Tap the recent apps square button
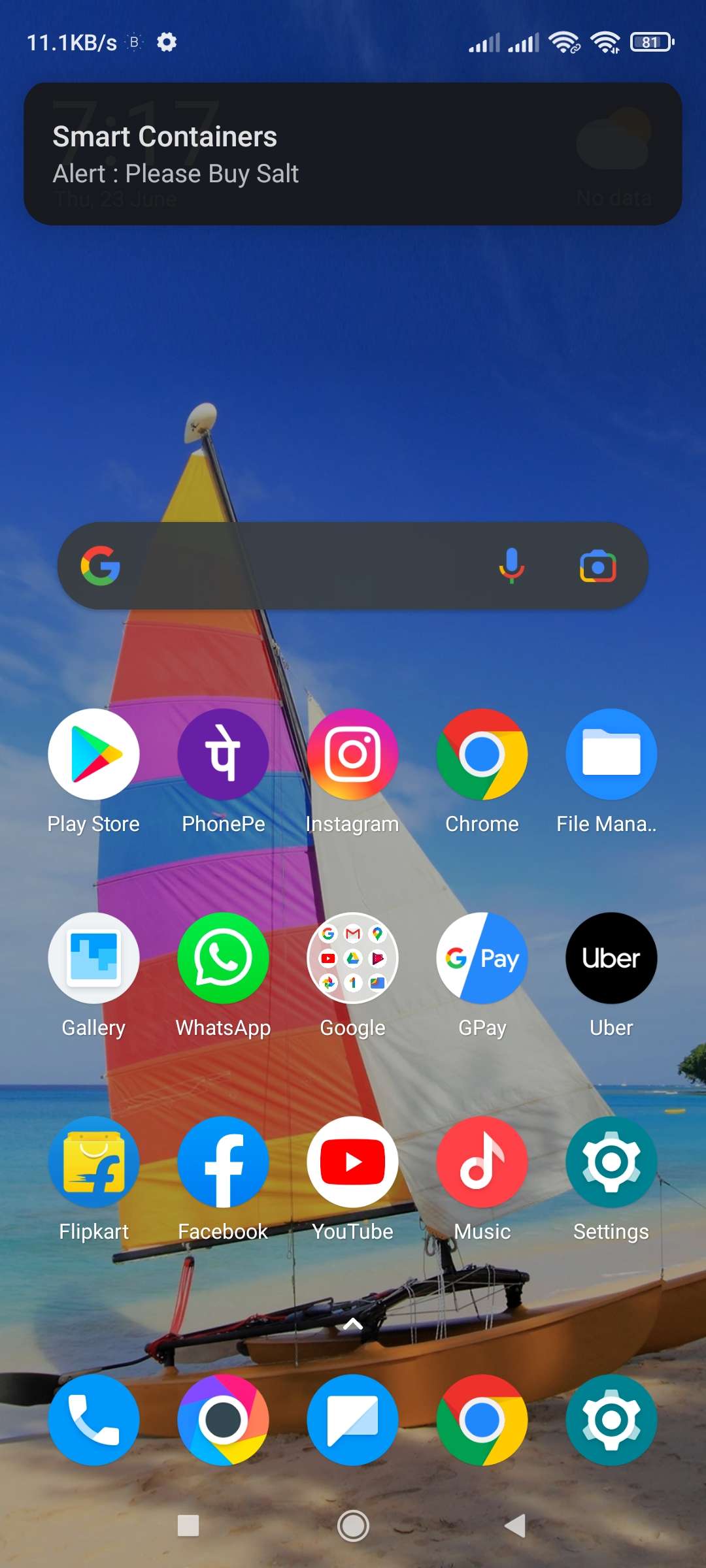This screenshot has width=706, height=1568. (188, 1526)
